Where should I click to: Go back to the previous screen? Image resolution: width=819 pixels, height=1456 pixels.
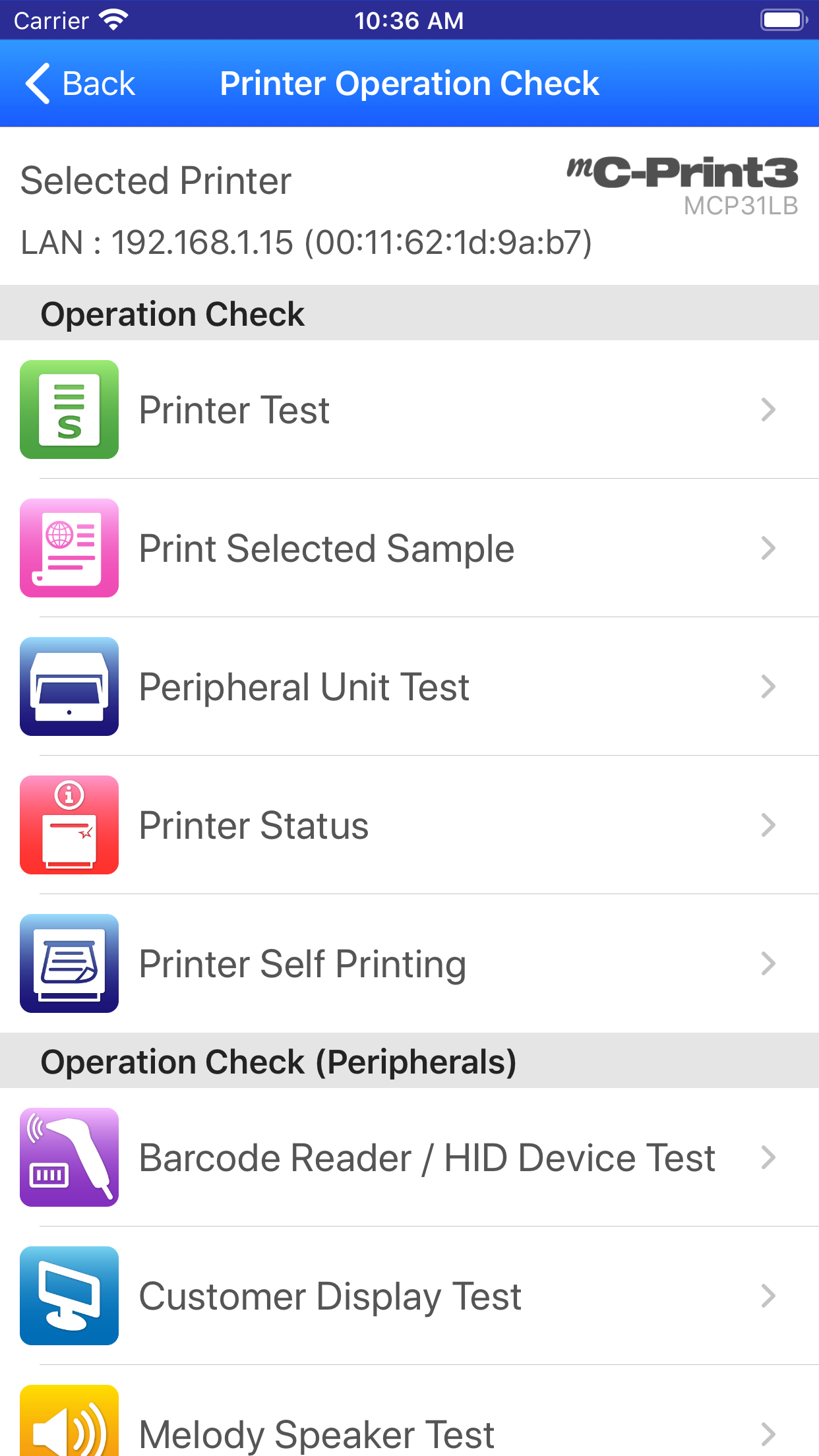[80, 84]
